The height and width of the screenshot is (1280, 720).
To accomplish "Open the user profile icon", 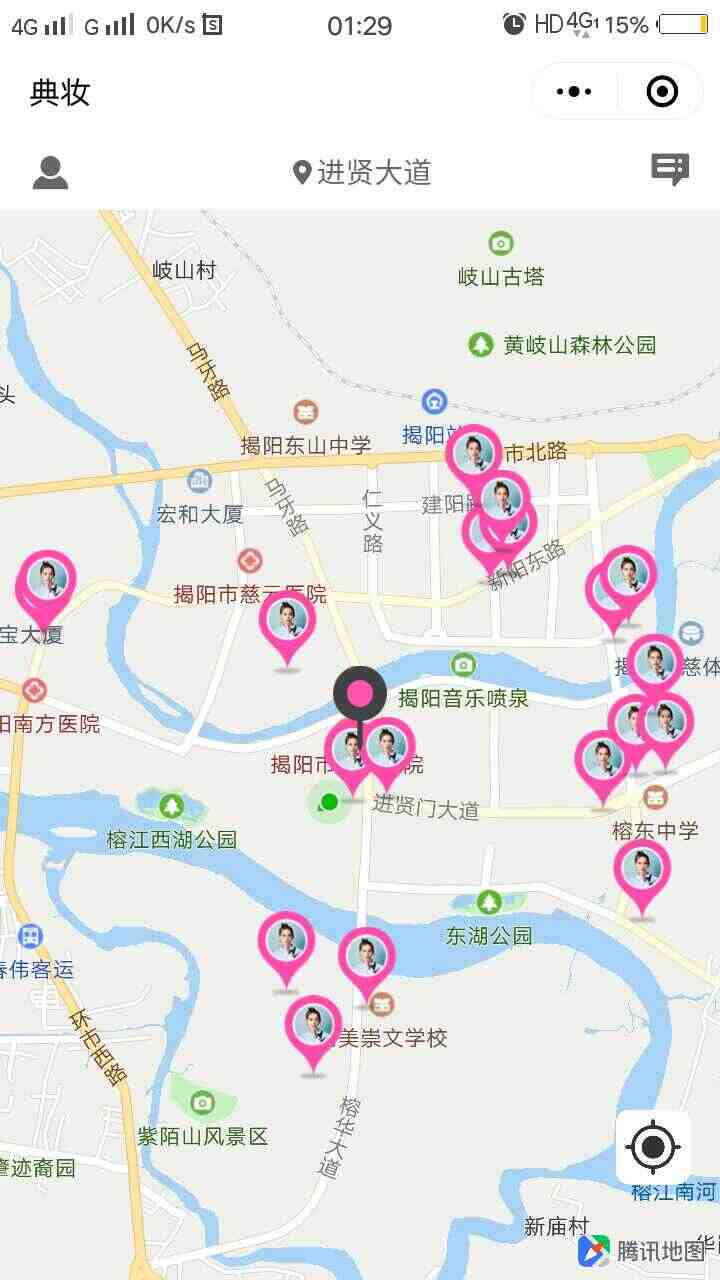I will point(50,172).
